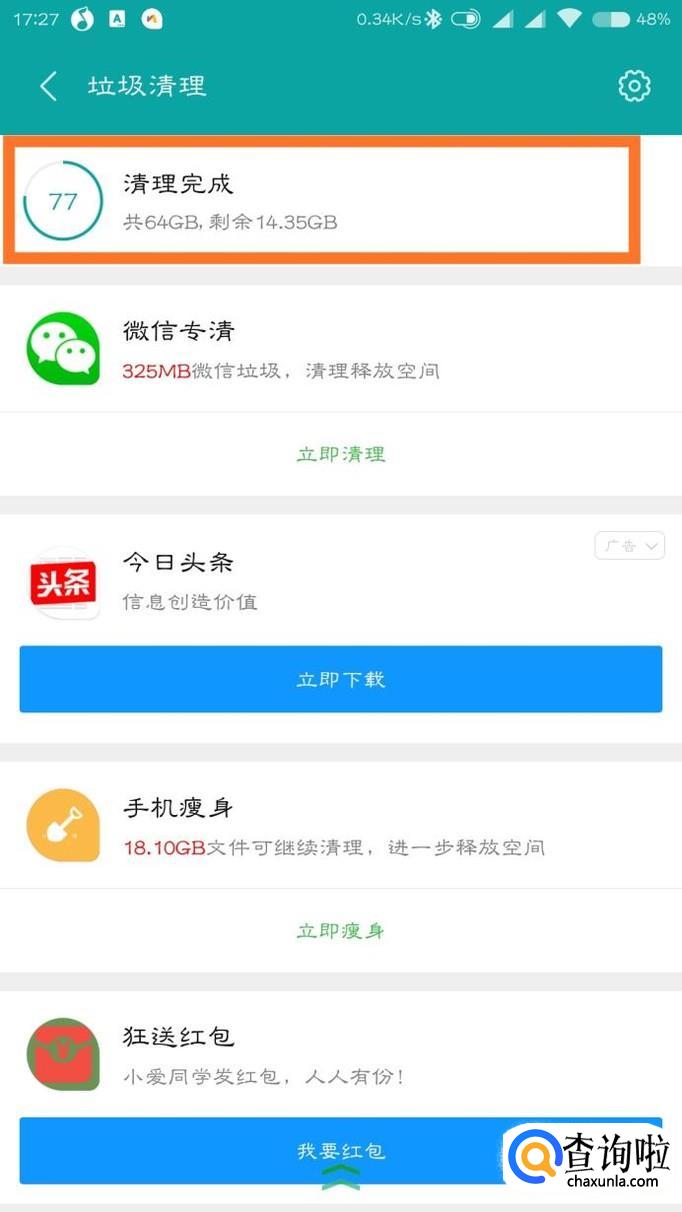Screen dimensions: 682x1212
Task: Tap 立即瘦身 under 手机瘦身
Action: [x=341, y=931]
